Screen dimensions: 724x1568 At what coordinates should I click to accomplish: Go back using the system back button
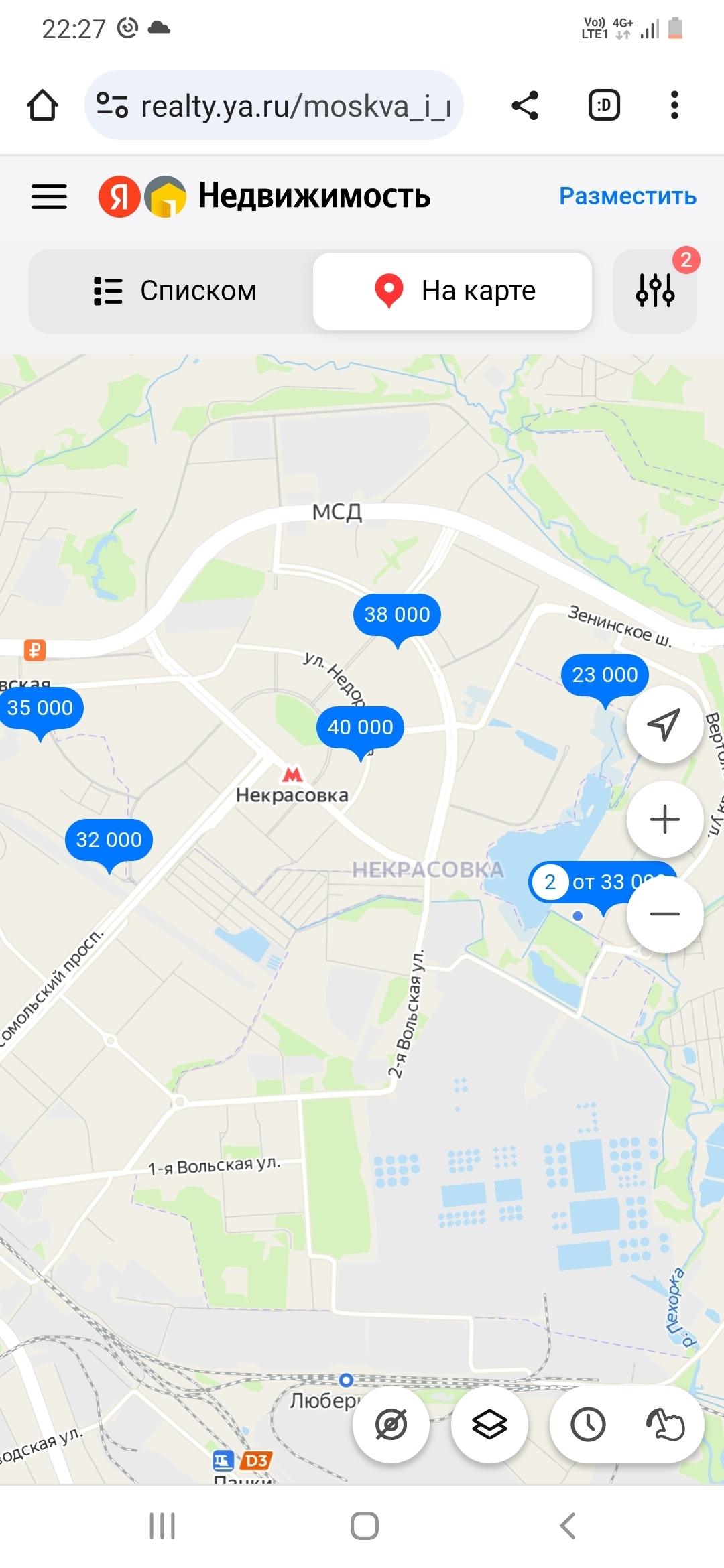point(567,1526)
